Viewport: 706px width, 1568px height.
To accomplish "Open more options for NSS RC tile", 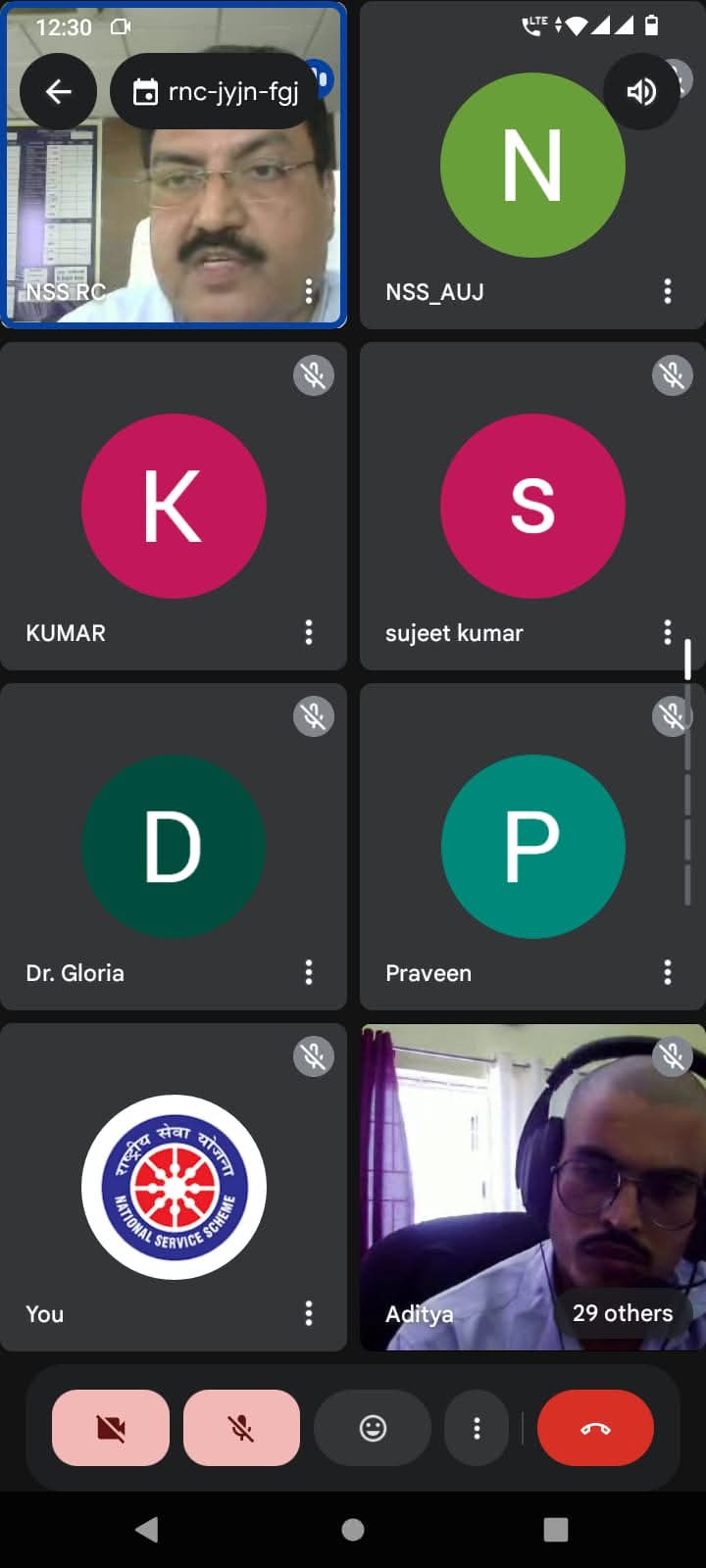I will coord(309,291).
